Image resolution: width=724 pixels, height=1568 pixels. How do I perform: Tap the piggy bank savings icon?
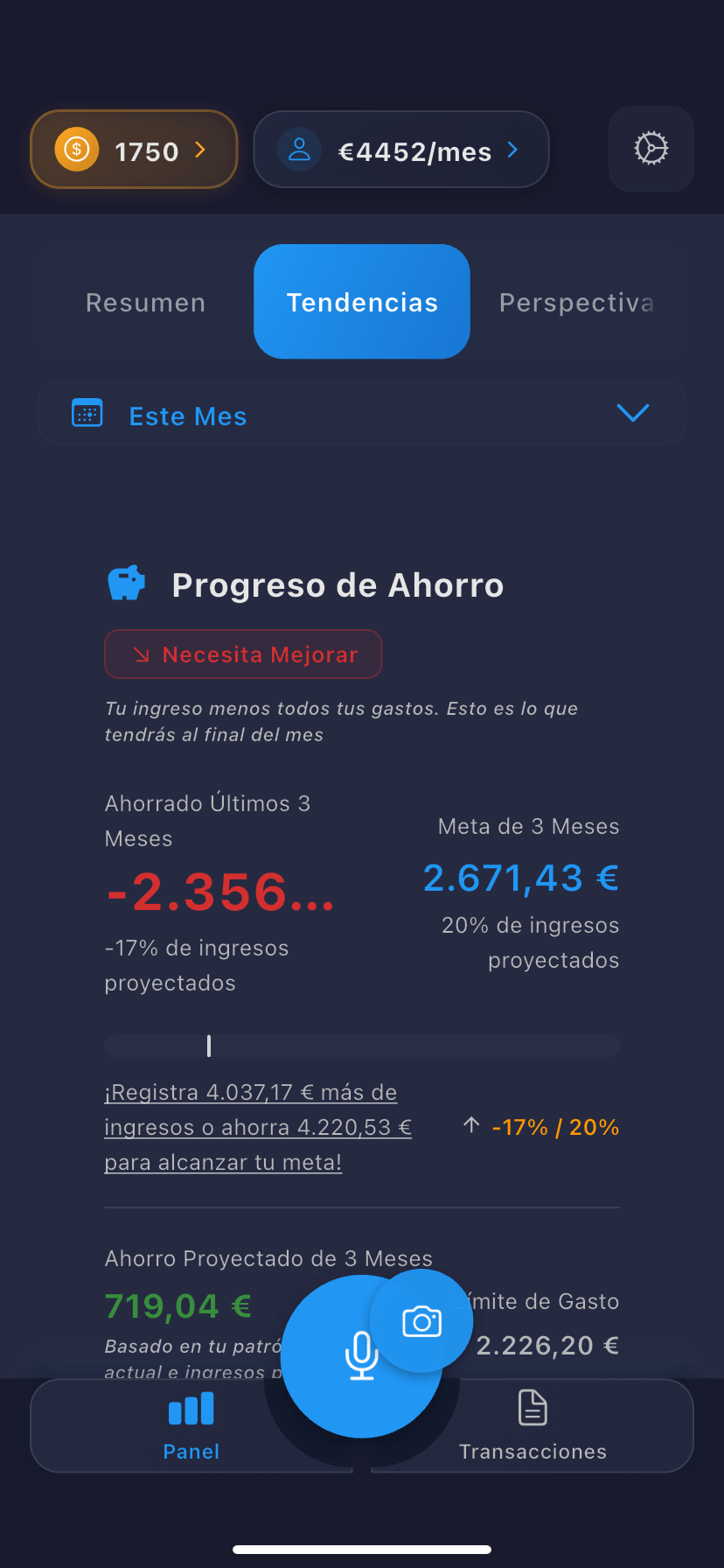point(125,581)
